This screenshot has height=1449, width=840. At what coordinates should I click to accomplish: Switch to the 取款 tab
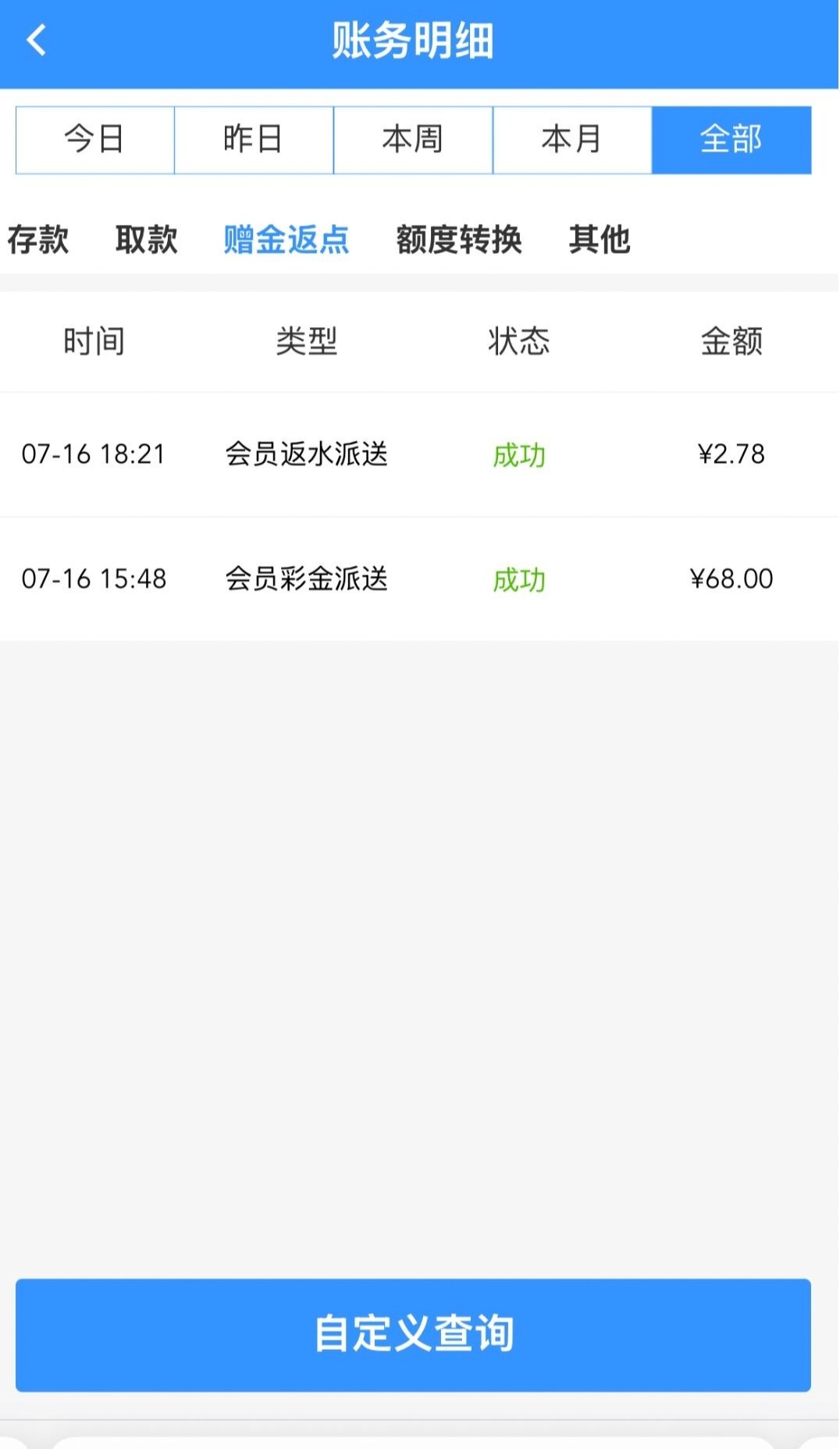click(x=146, y=239)
